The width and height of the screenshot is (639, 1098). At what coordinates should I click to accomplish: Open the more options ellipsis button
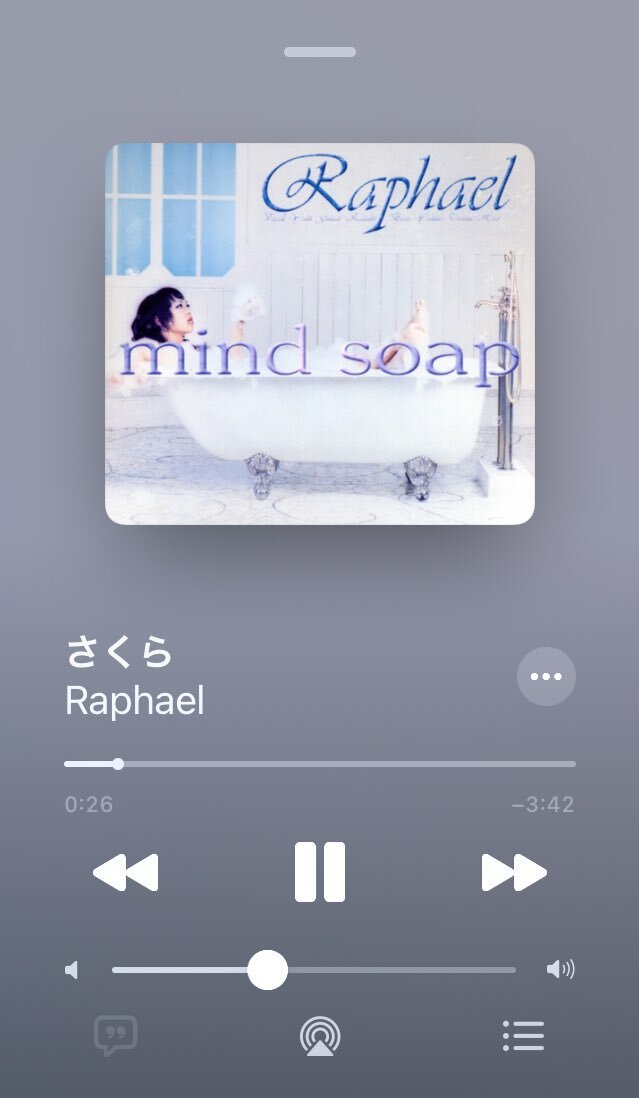[546, 677]
